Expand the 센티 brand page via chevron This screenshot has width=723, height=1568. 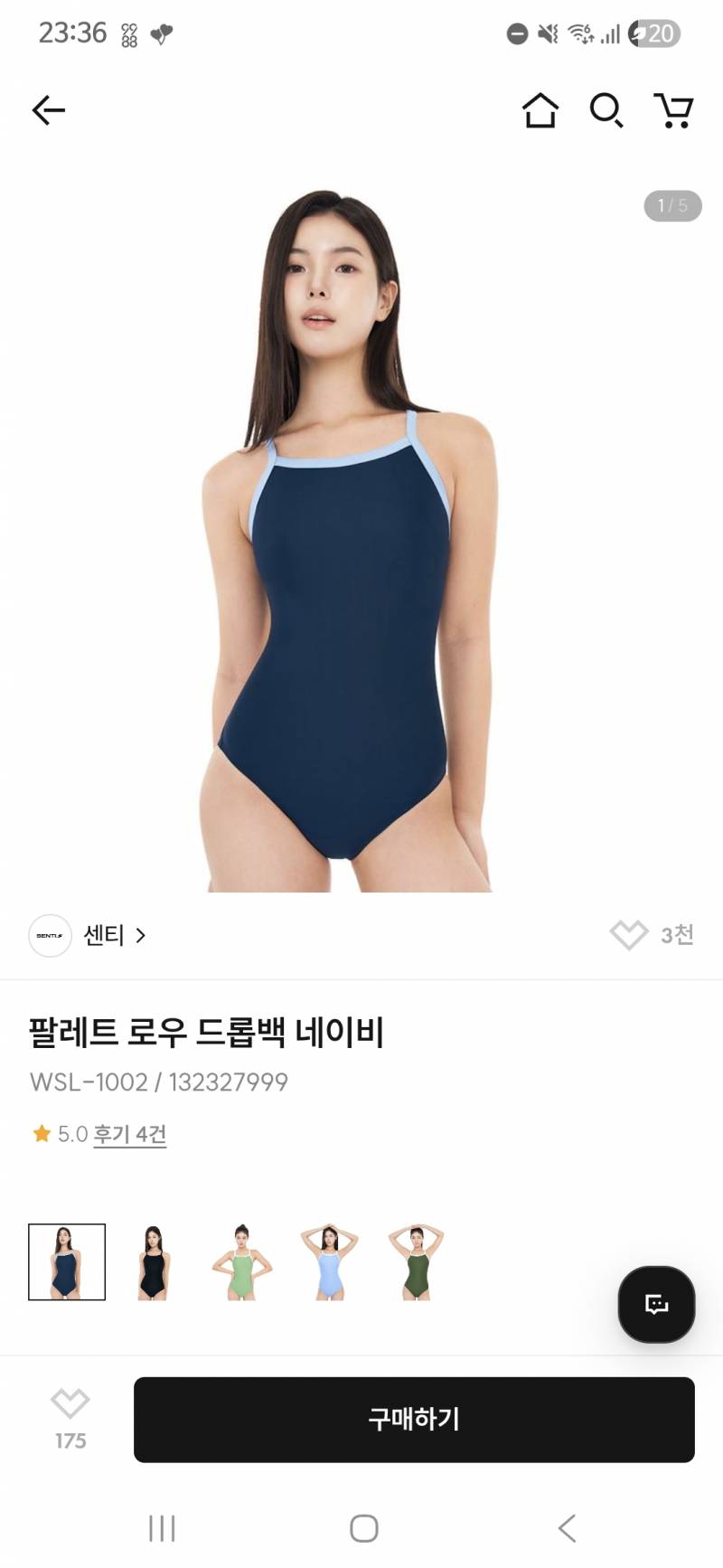coord(141,936)
